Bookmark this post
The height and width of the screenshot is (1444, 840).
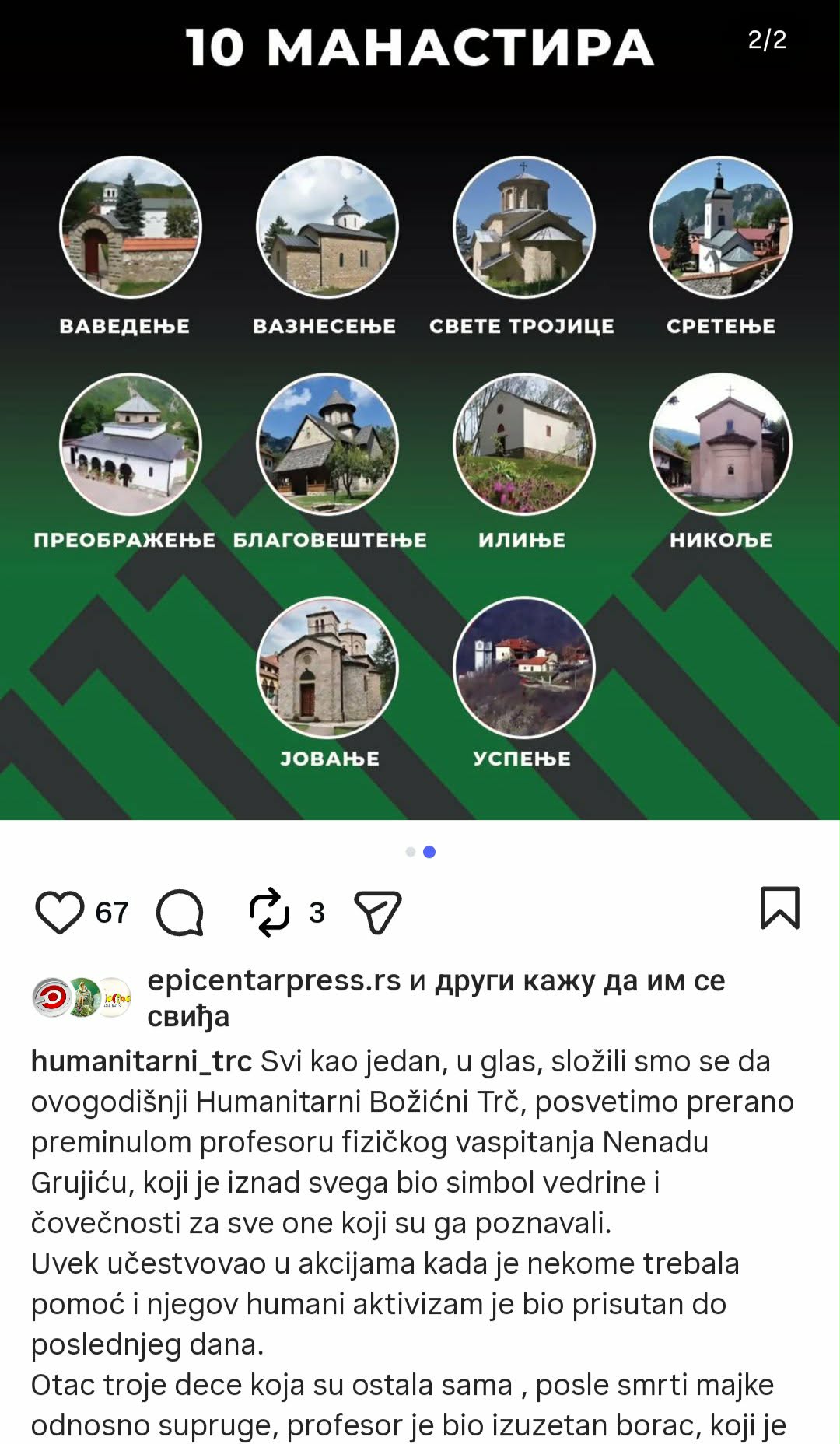(x=779, y=908)
